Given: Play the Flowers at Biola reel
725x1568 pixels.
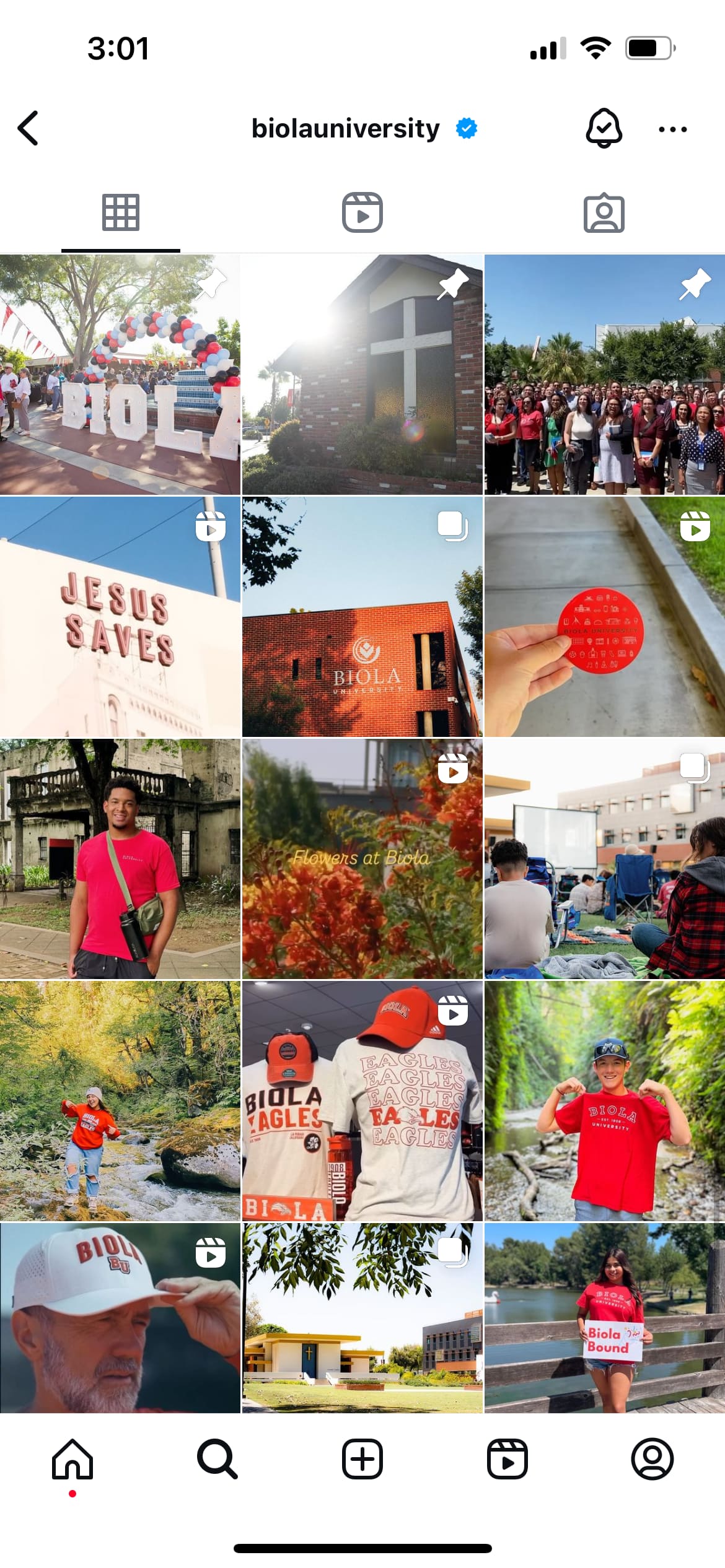Looking at the screenshot, I should (362, 858).
